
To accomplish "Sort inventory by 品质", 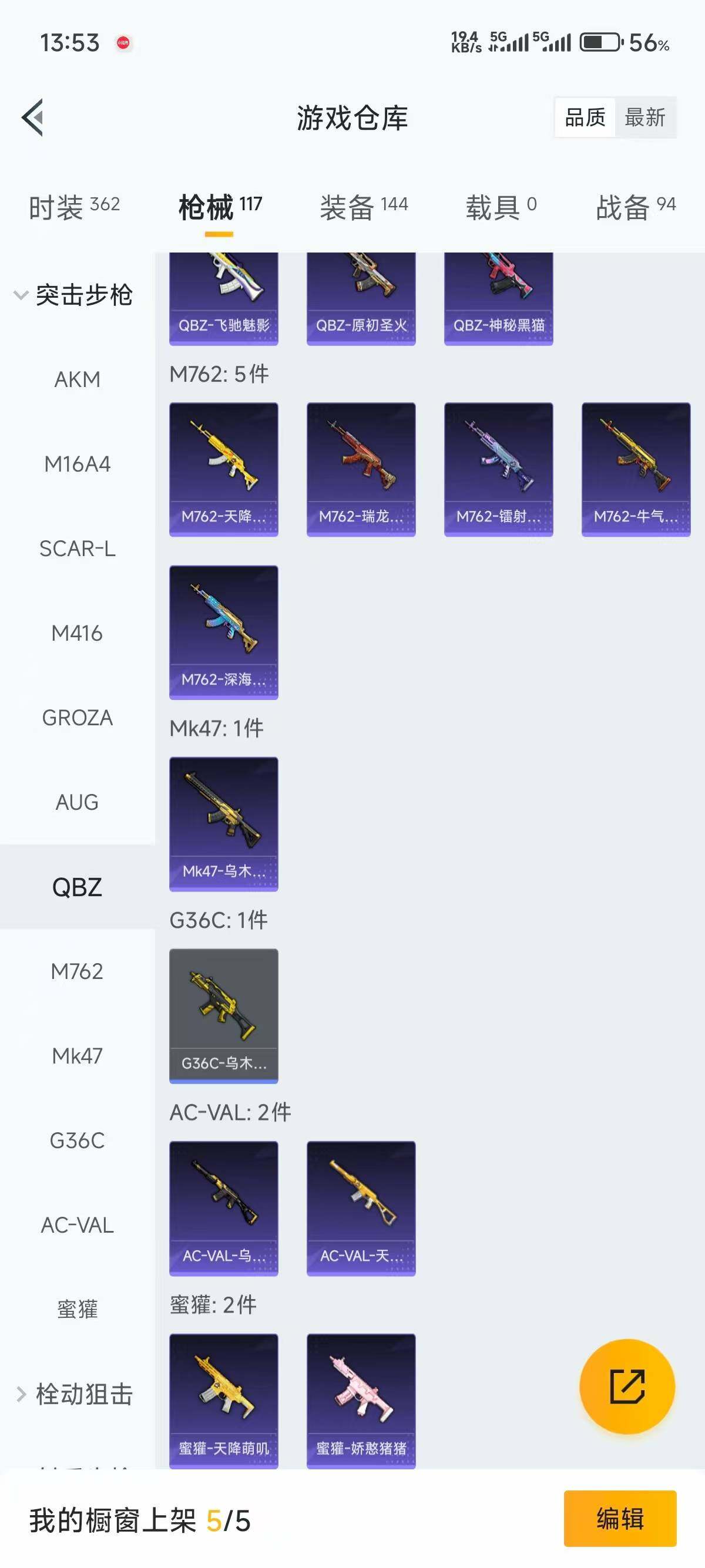I will (585, 117).
